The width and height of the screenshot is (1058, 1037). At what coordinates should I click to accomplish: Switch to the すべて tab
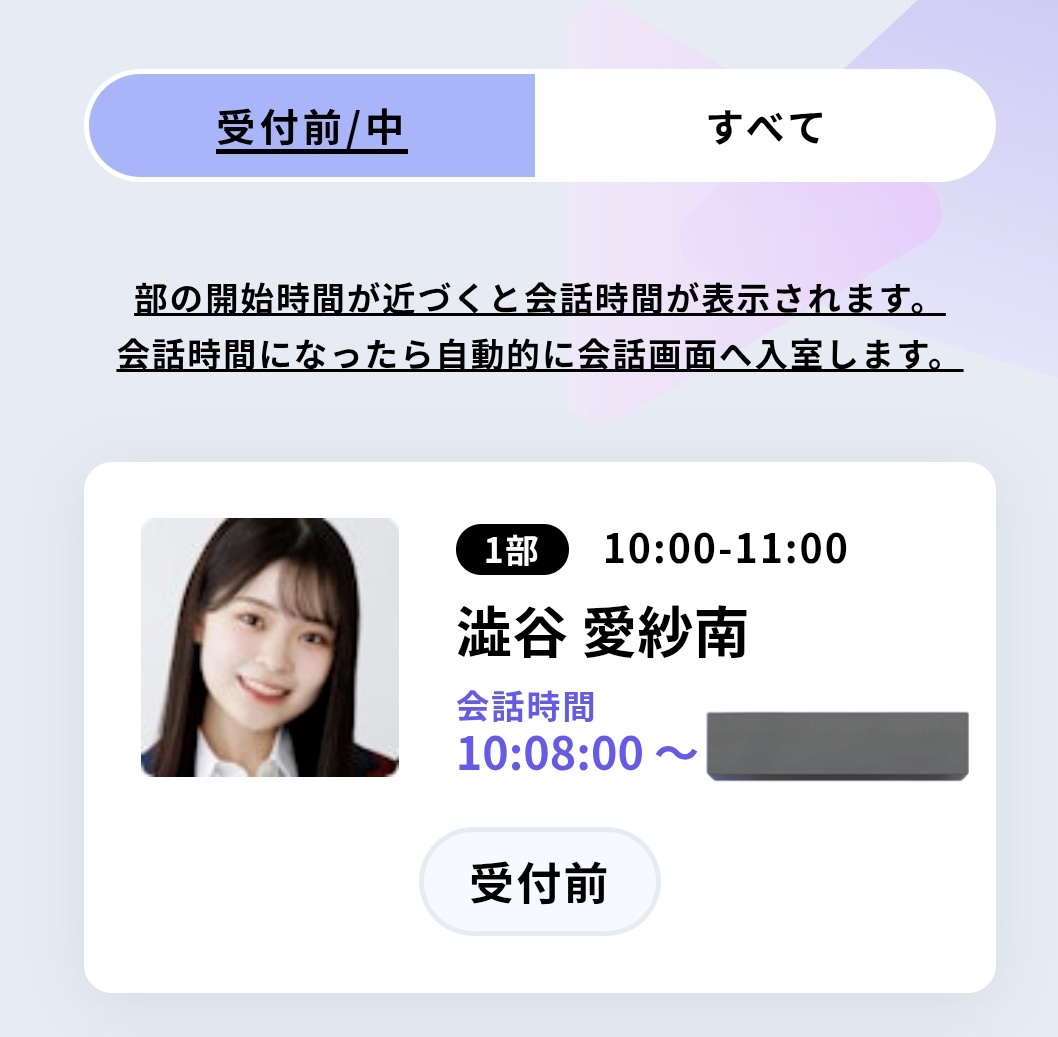pyautogui.click(x=764, y=127)
